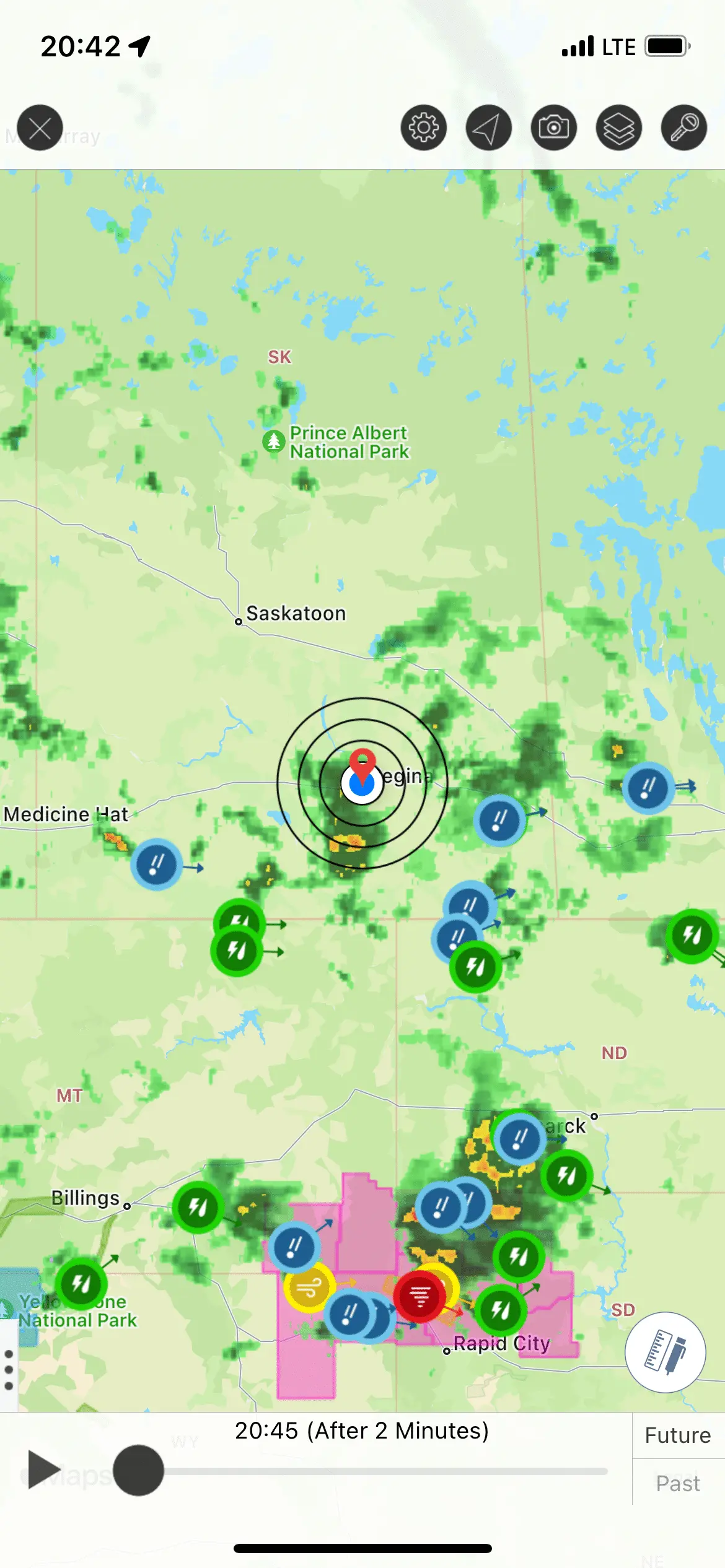
Task: Open the red tornado storm marker
Action: tap(420, 1297)
